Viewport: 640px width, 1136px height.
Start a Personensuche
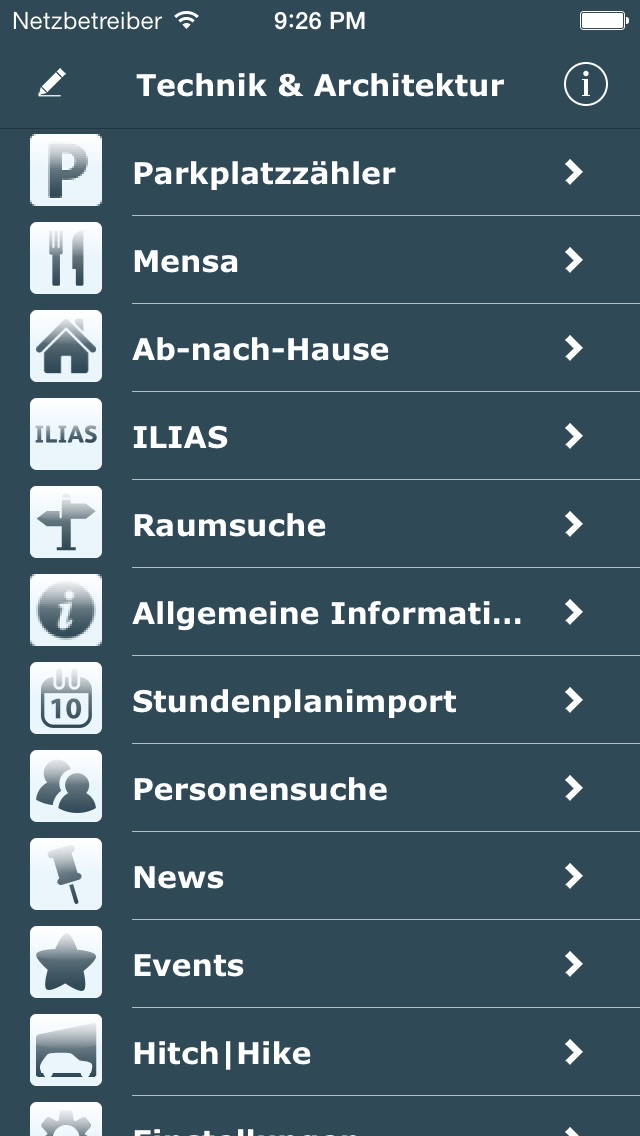[x=320, y=789]
